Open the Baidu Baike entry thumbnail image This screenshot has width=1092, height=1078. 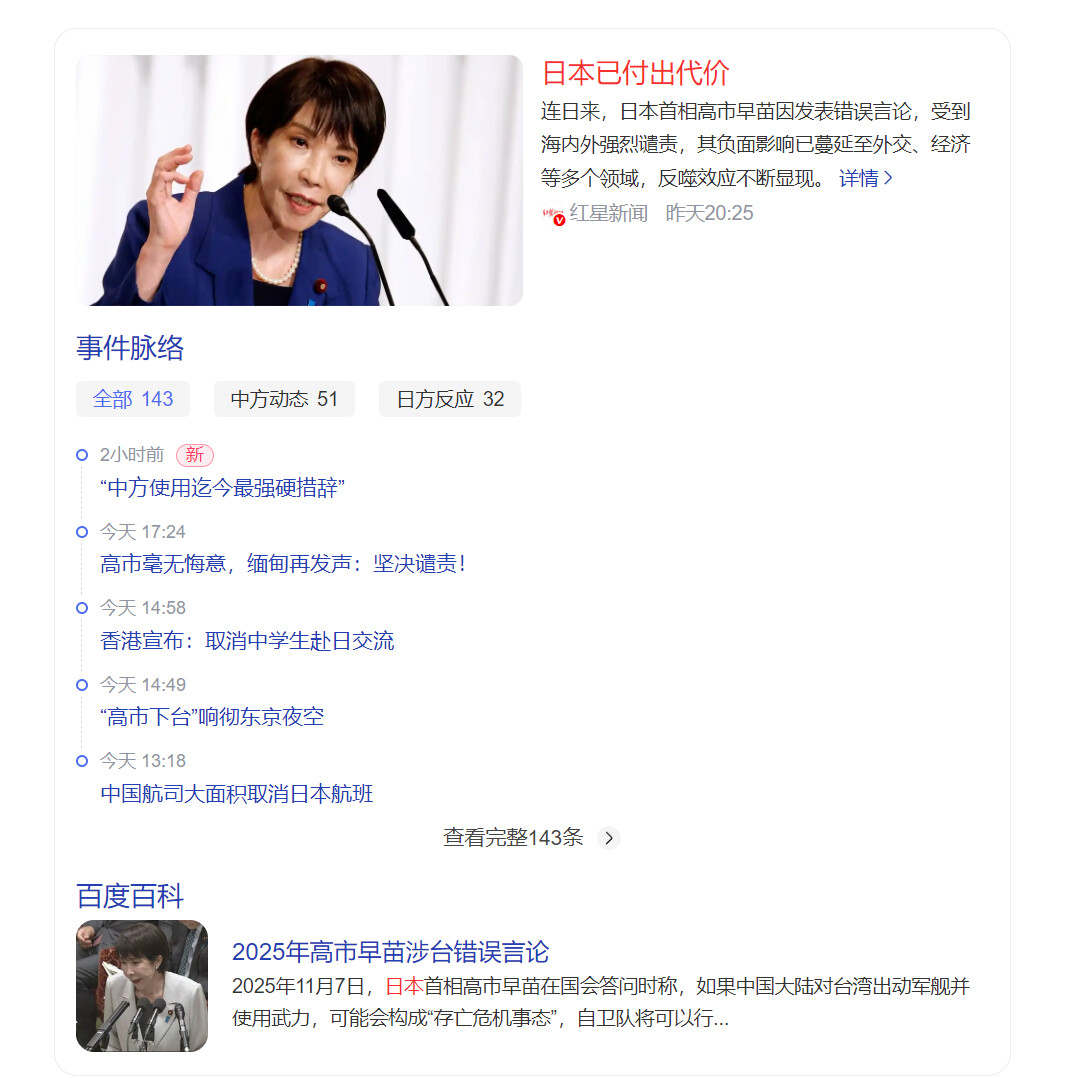(x=142, y=986)
